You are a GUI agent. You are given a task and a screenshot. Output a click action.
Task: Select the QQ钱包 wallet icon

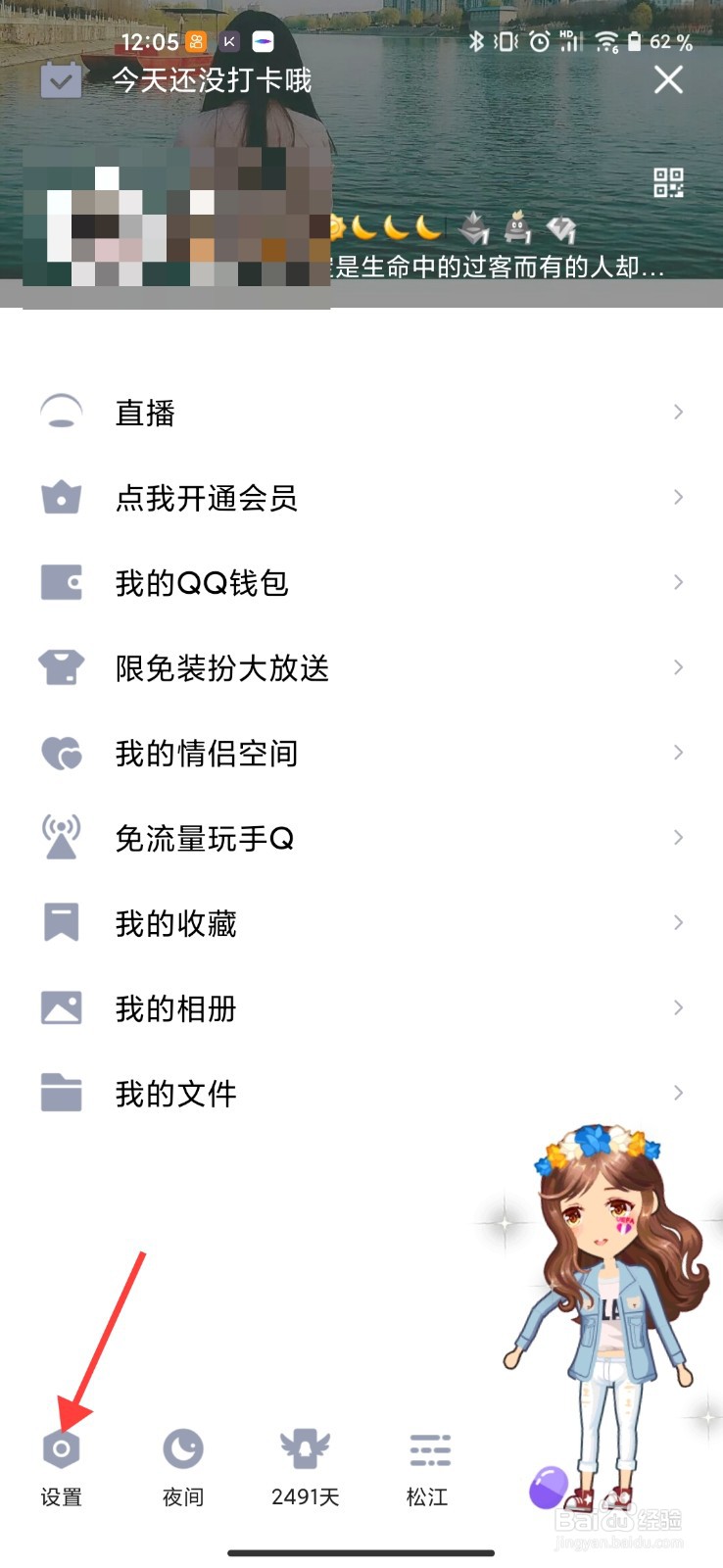(61, 582)
